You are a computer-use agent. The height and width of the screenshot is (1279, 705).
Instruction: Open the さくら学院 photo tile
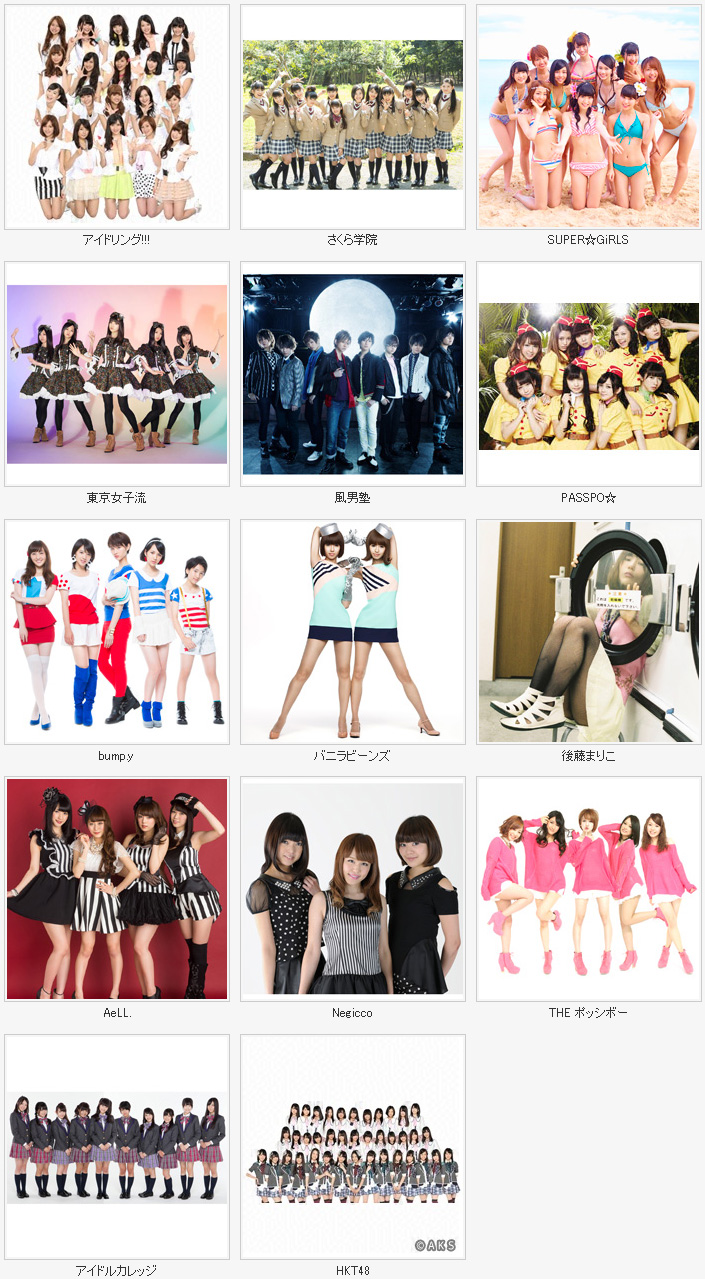pos(353,117)
